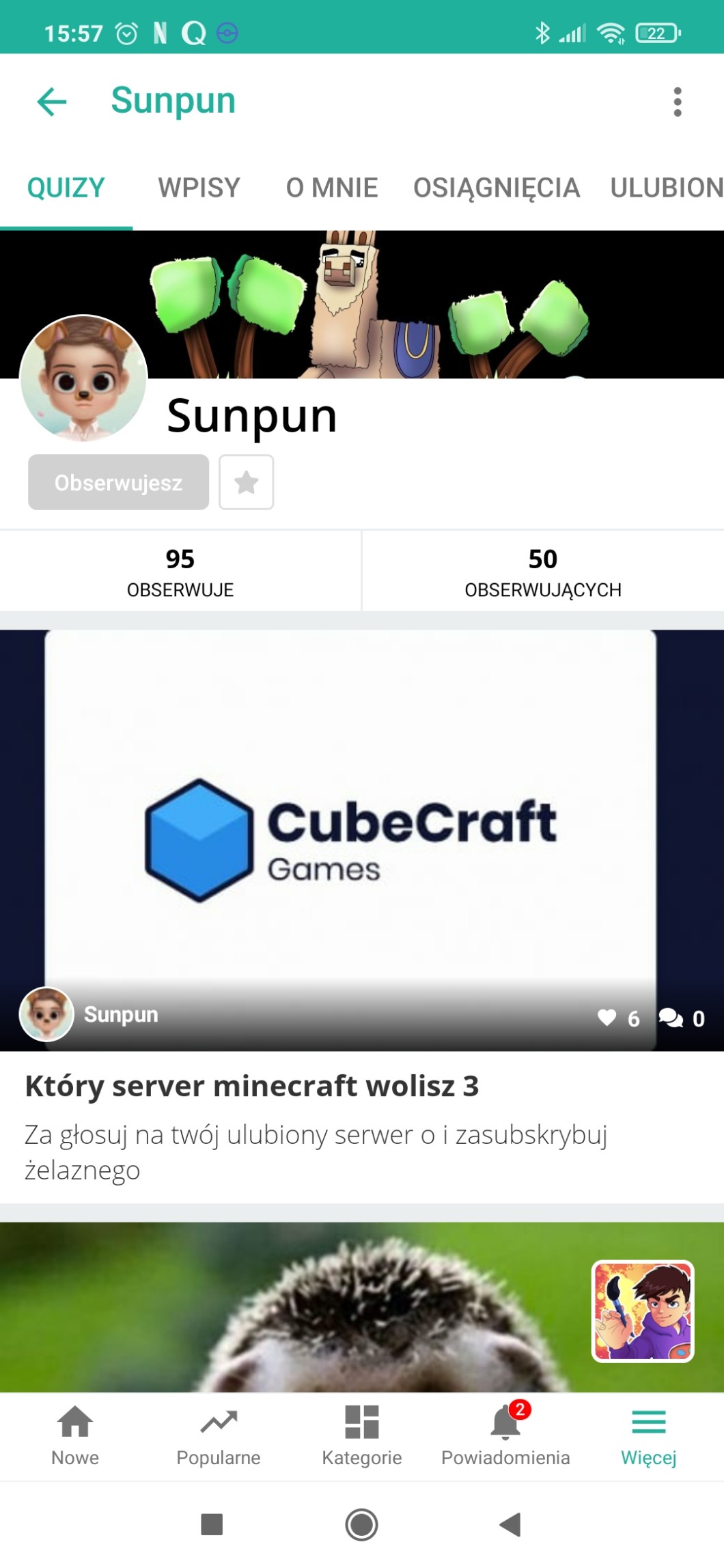Go to the Nowe tab
Screen dimensions: 724x1568
75,1436
